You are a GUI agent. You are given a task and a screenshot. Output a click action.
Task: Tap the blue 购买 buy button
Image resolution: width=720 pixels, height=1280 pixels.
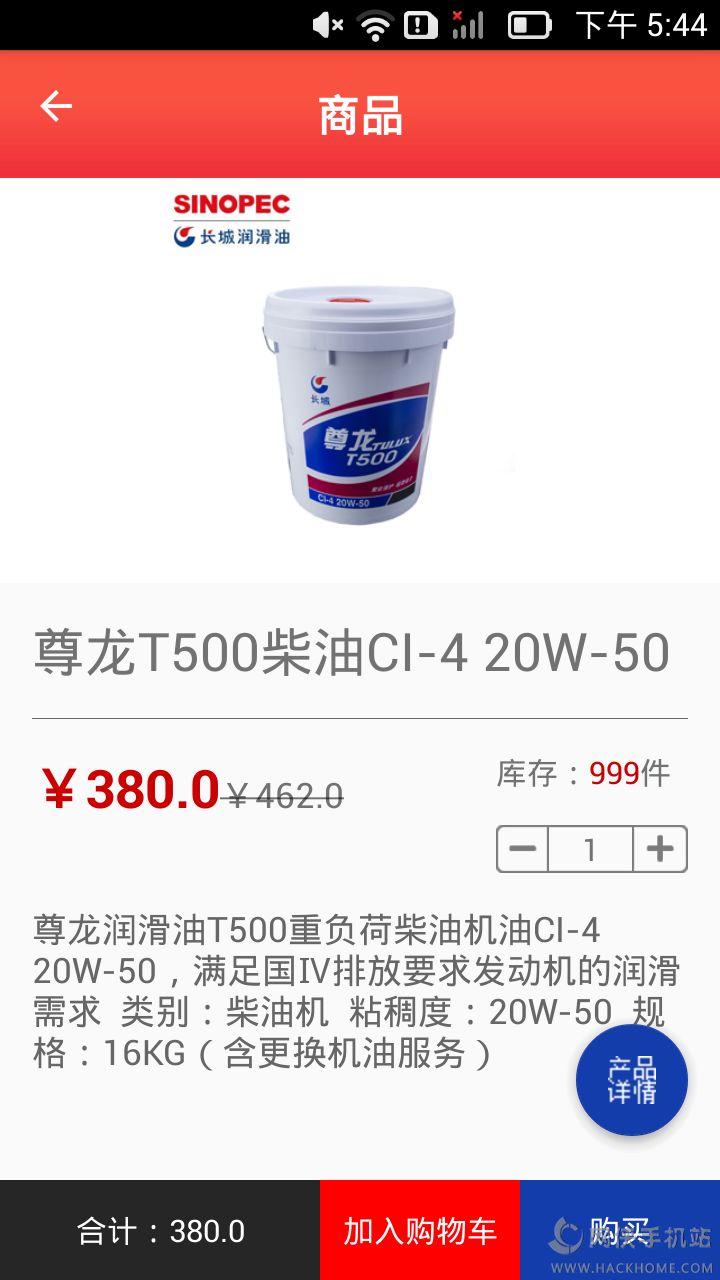620,1230
